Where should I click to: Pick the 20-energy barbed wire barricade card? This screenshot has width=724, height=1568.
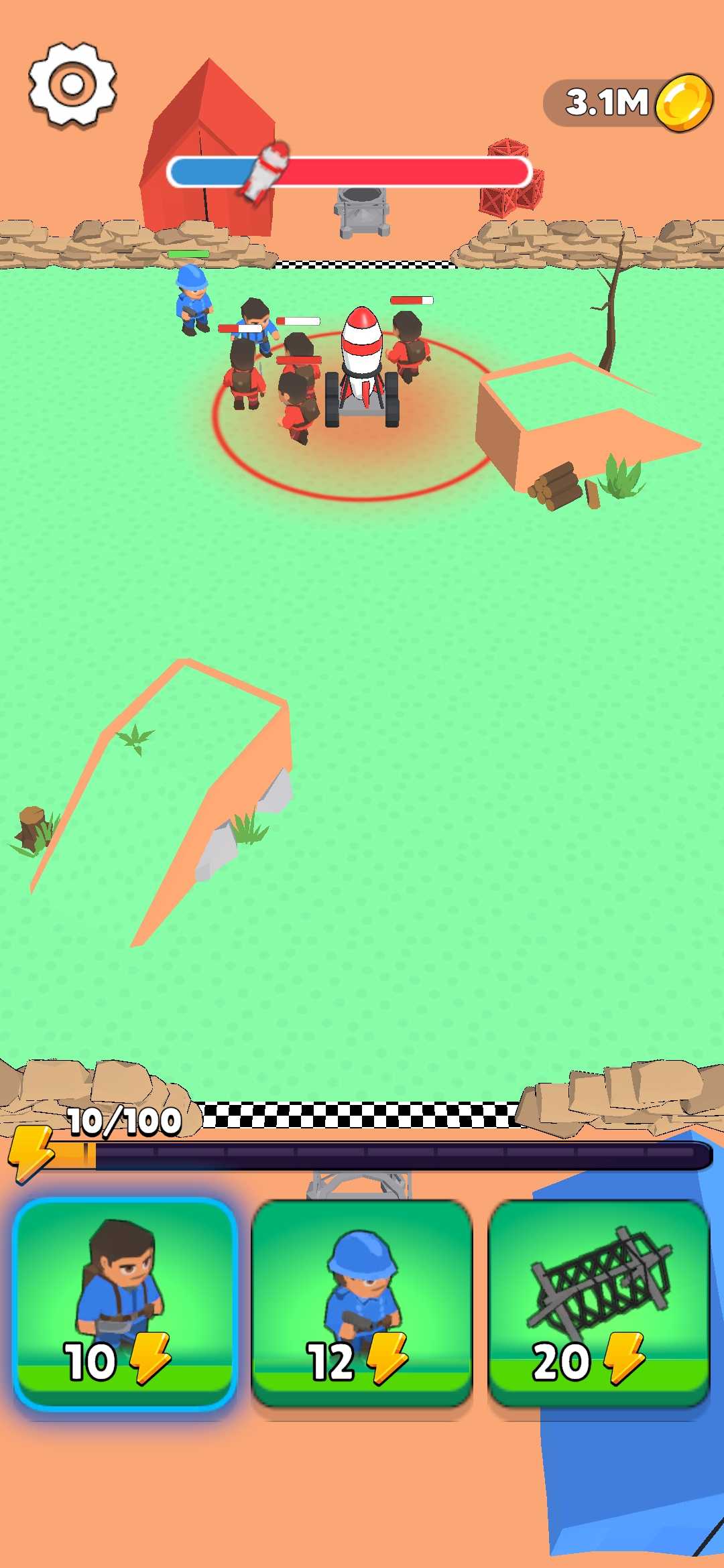click(x=599, y=1303)
